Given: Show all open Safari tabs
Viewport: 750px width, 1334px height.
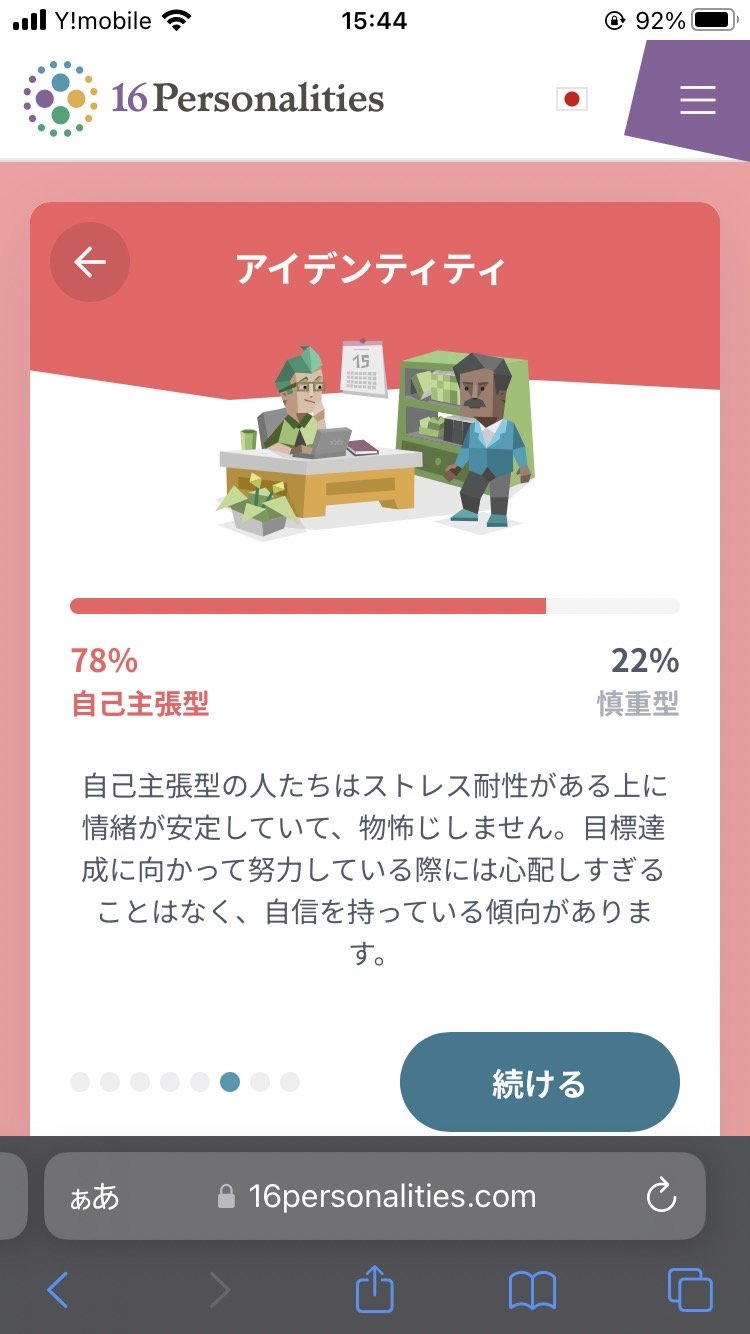Looking at the screenshot, I should coord(690,1290).
